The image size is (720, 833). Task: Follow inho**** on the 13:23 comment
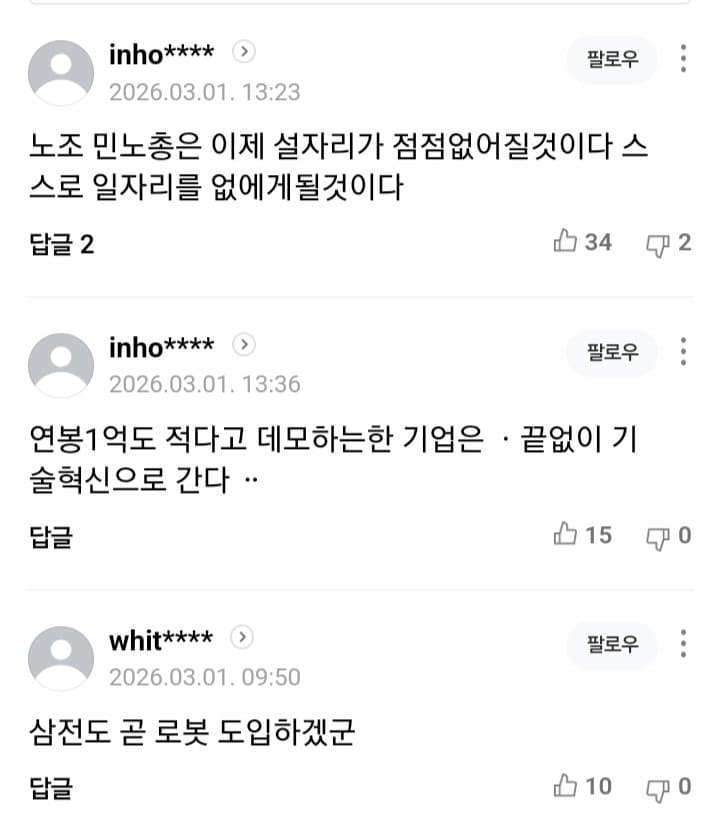coord(612,60)
